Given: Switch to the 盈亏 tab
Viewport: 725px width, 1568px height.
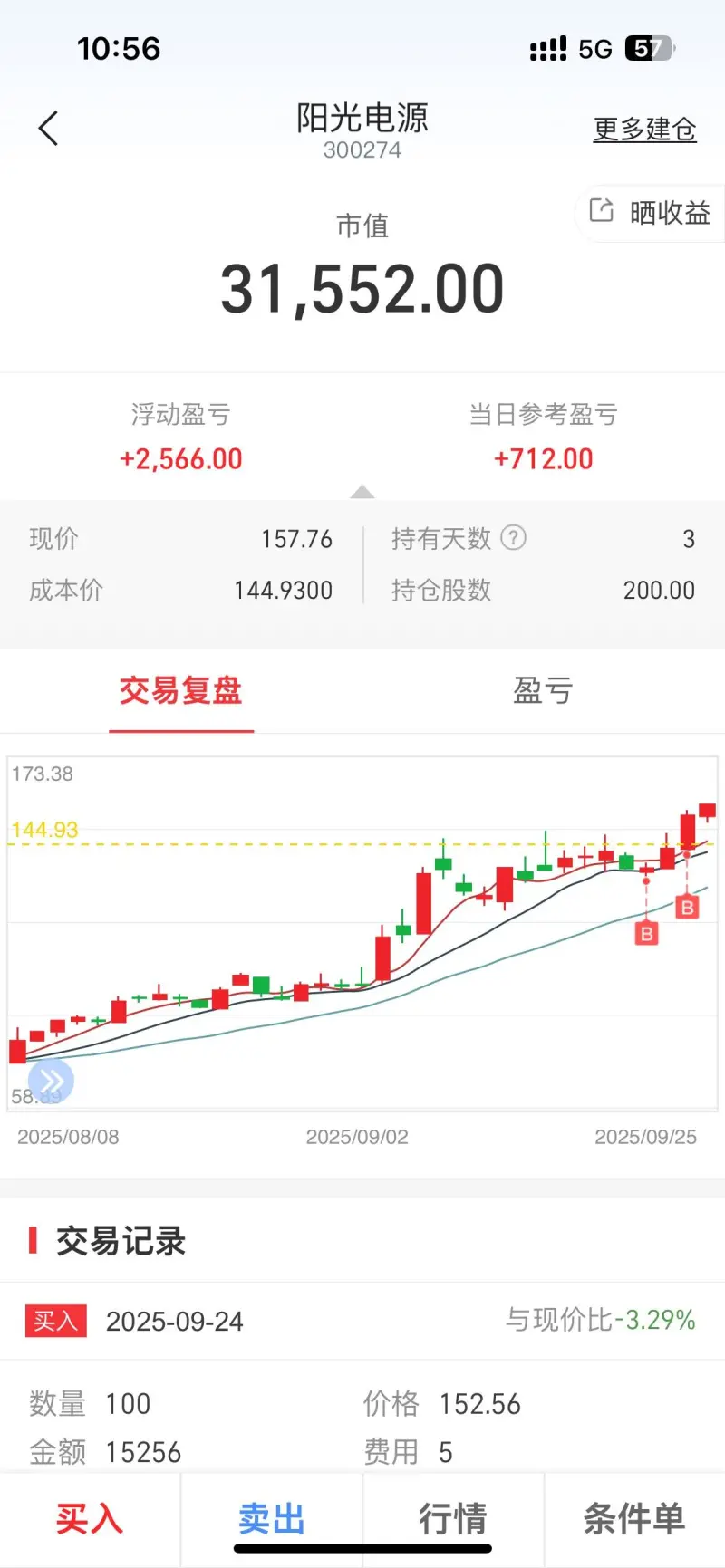Looking at the screenshot, I should (x=543, y=691).
